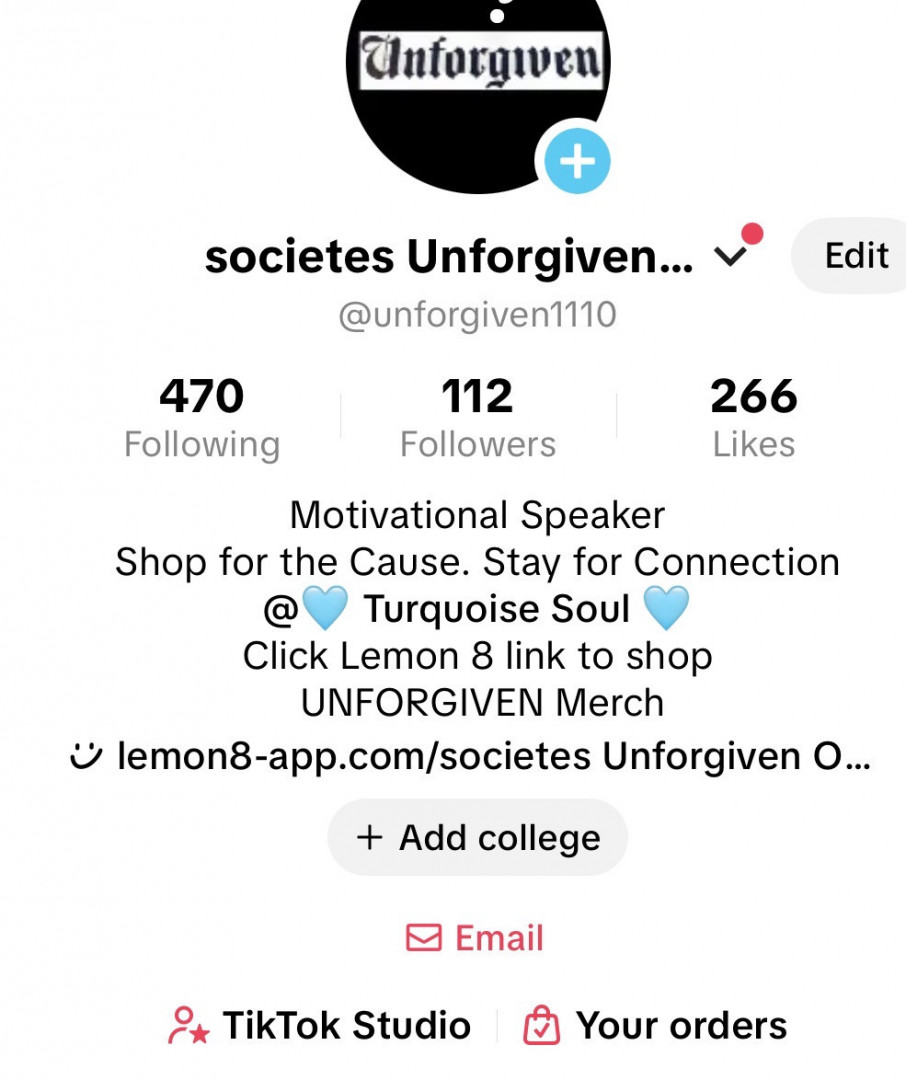The width and height of the screenshot is (906, 1080).
Task: Open the Following list
Action: coord(201,418)
